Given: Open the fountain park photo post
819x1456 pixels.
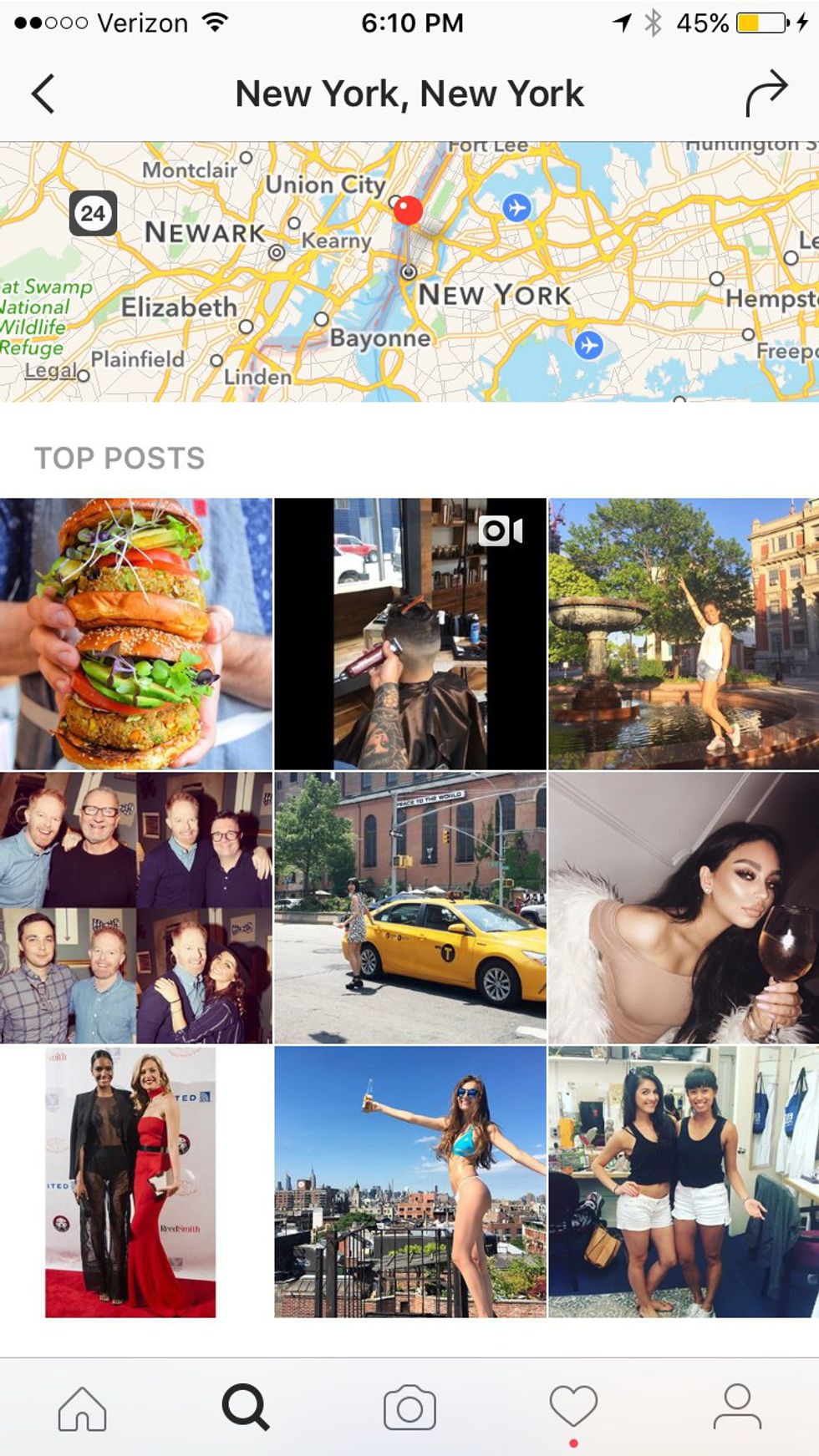Looking at the screenshot, I should (684, 633).
